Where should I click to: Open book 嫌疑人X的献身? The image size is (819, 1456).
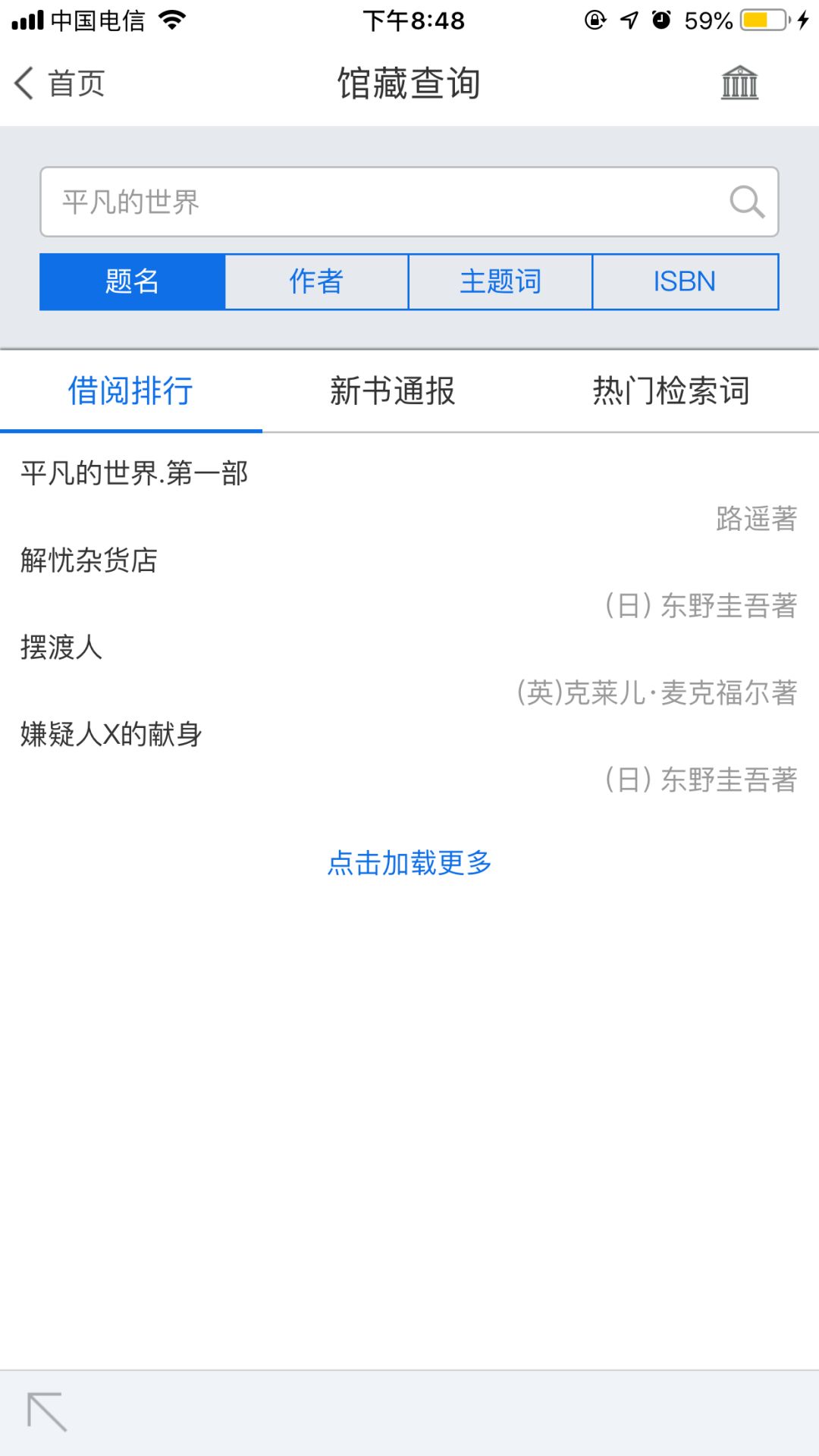click(x=409, y=757)
